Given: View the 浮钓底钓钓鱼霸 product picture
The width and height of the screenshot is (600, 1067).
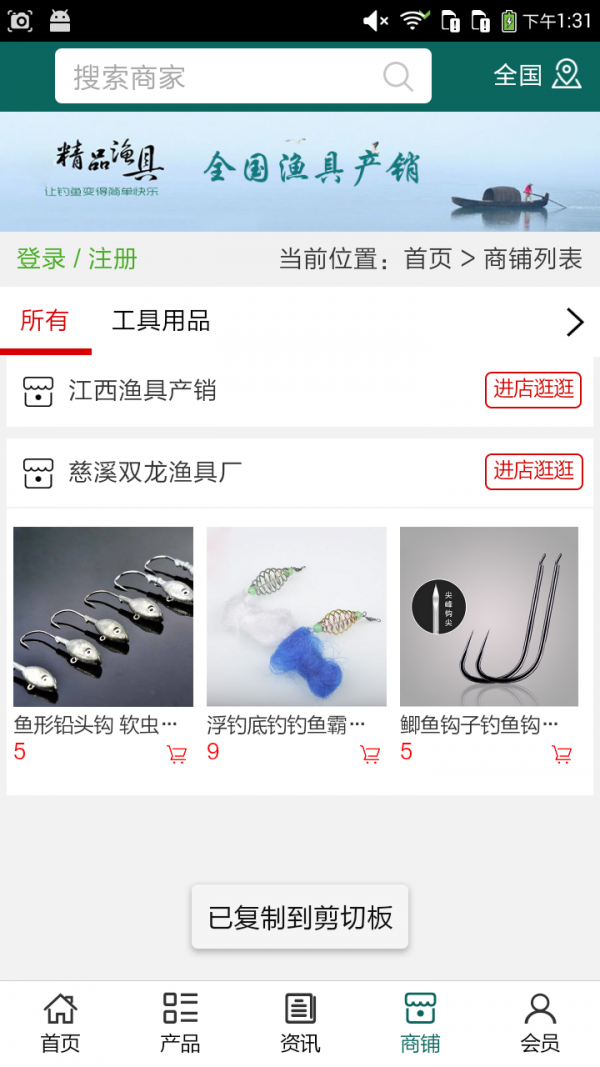Looking at the screenshot, I should (x=296, y=616).
